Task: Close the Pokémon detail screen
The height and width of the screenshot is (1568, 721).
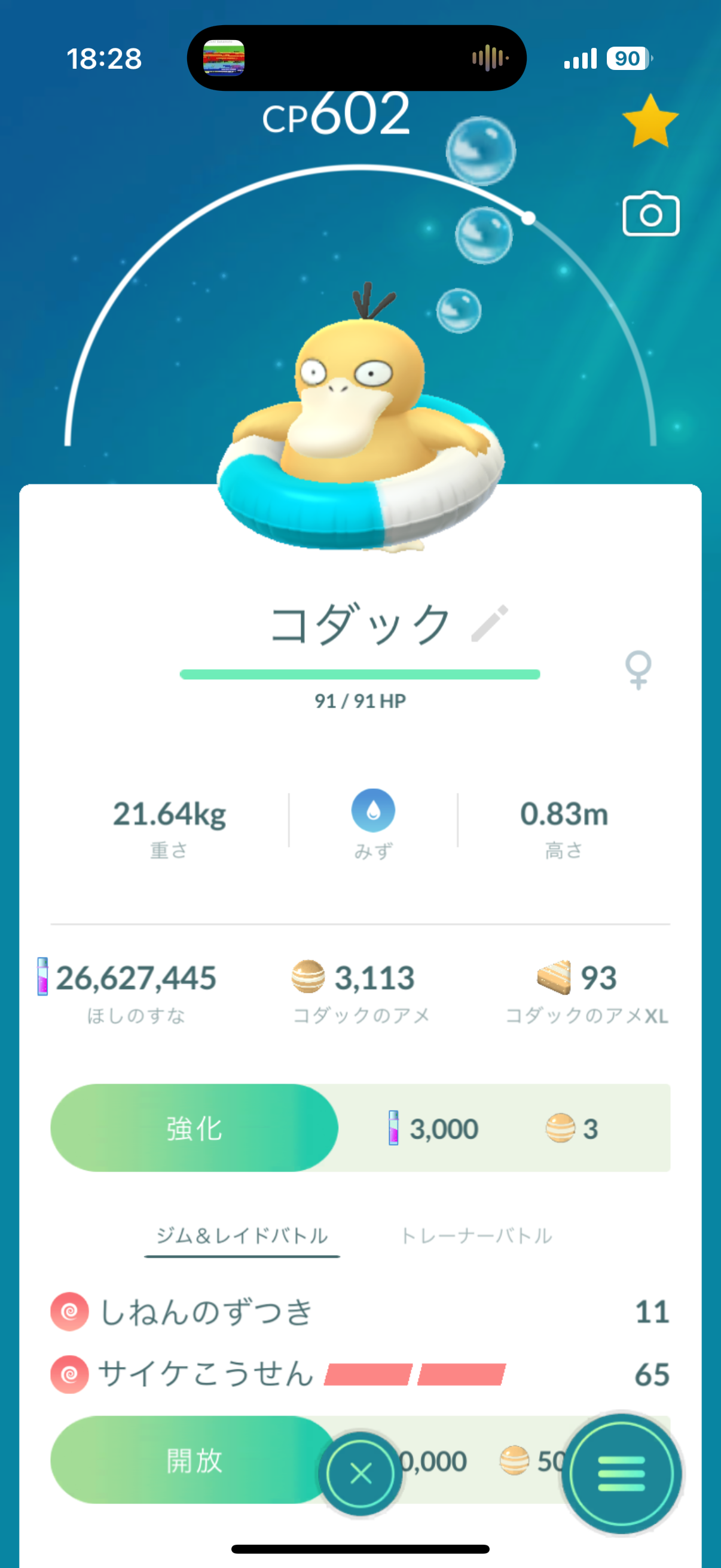Action: click(361, 1474)
